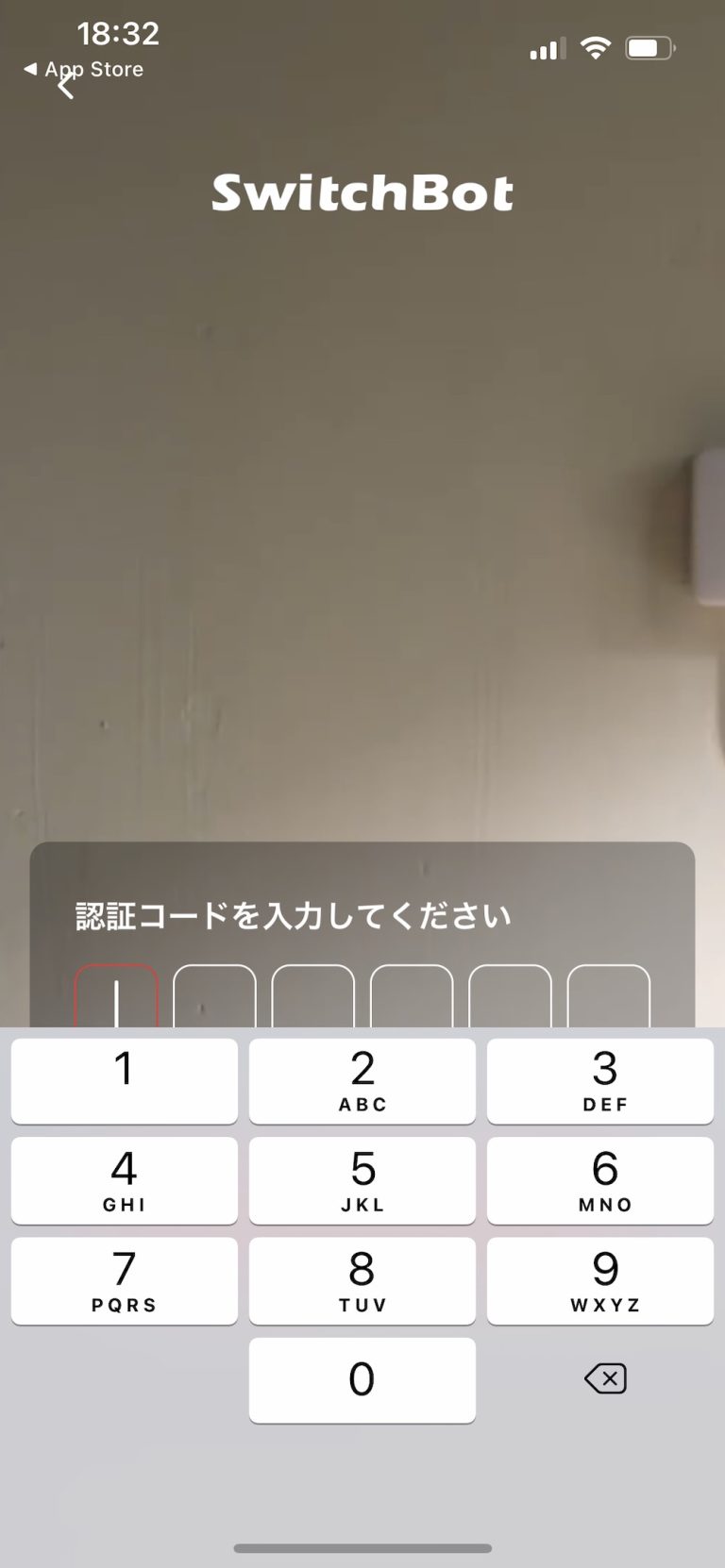725x1568 pixels.
Task: Tap the number 1 key
Action: pos(124,1081)
